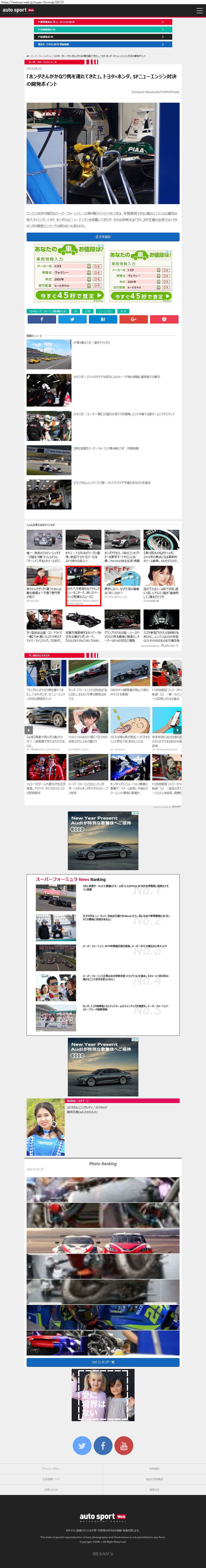The width and height of the screenshot is (206, 1568).
Task: Open the blue banner link in header list
Action: click(103, 44)
